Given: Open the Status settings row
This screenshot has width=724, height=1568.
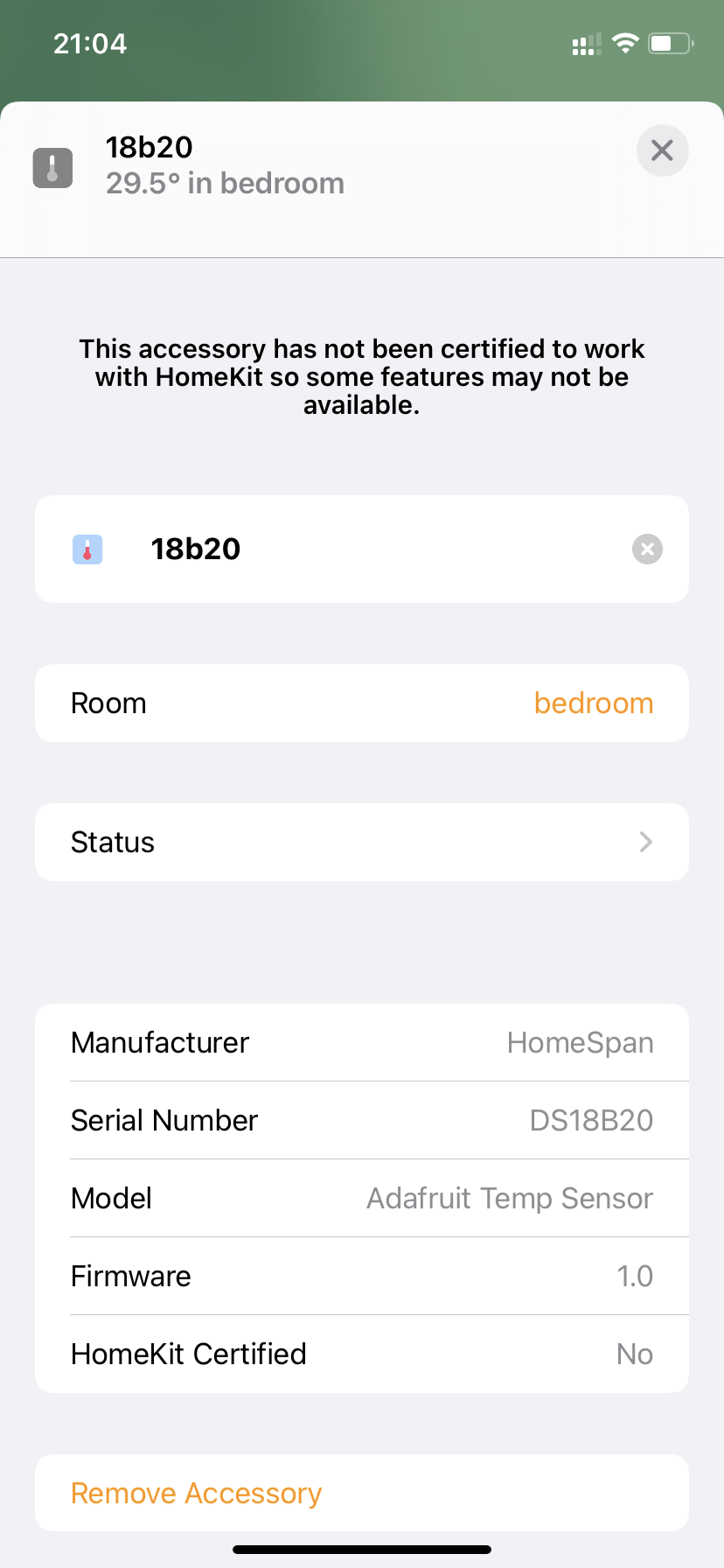Looking at the screenshot, I should pos(362,843).
